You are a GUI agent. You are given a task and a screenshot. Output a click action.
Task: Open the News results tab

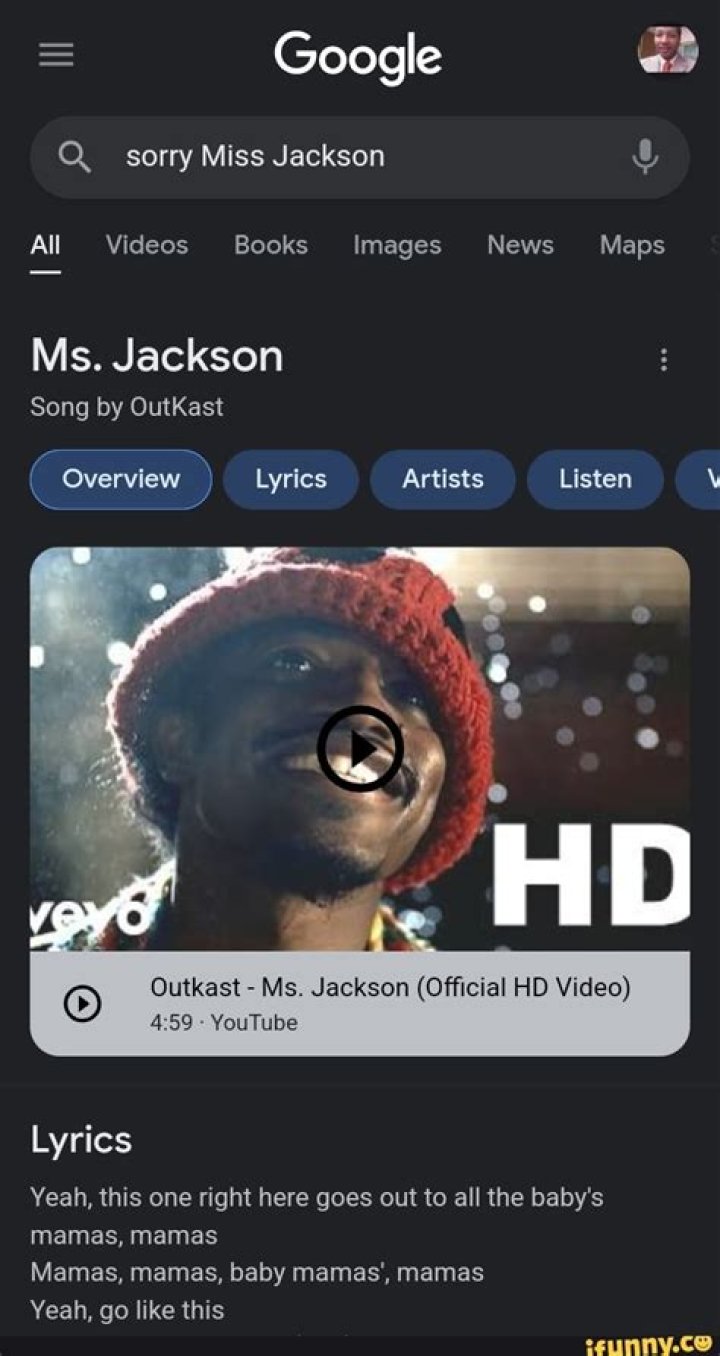(x=520, y=245)
